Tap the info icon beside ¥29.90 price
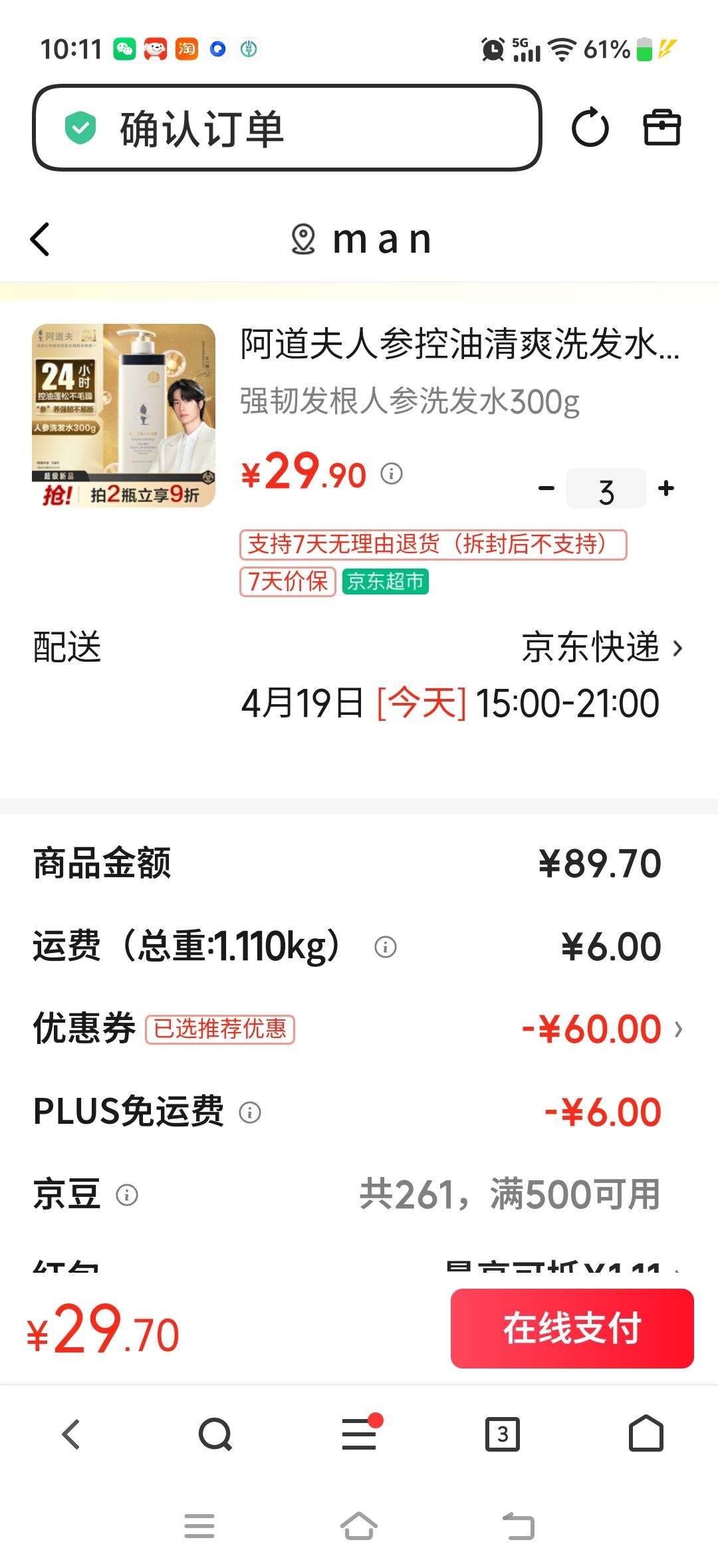 [x=392, y=473]
